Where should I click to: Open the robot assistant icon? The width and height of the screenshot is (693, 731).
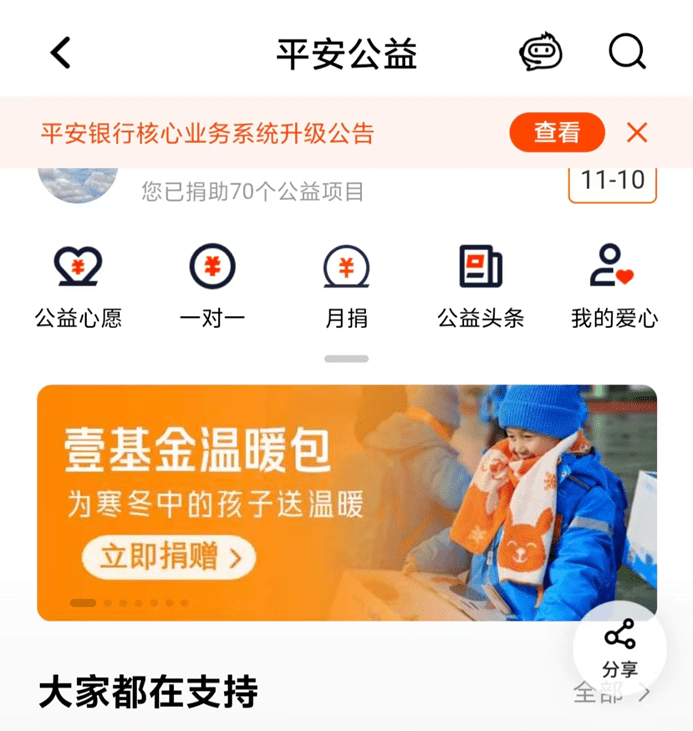541,53
